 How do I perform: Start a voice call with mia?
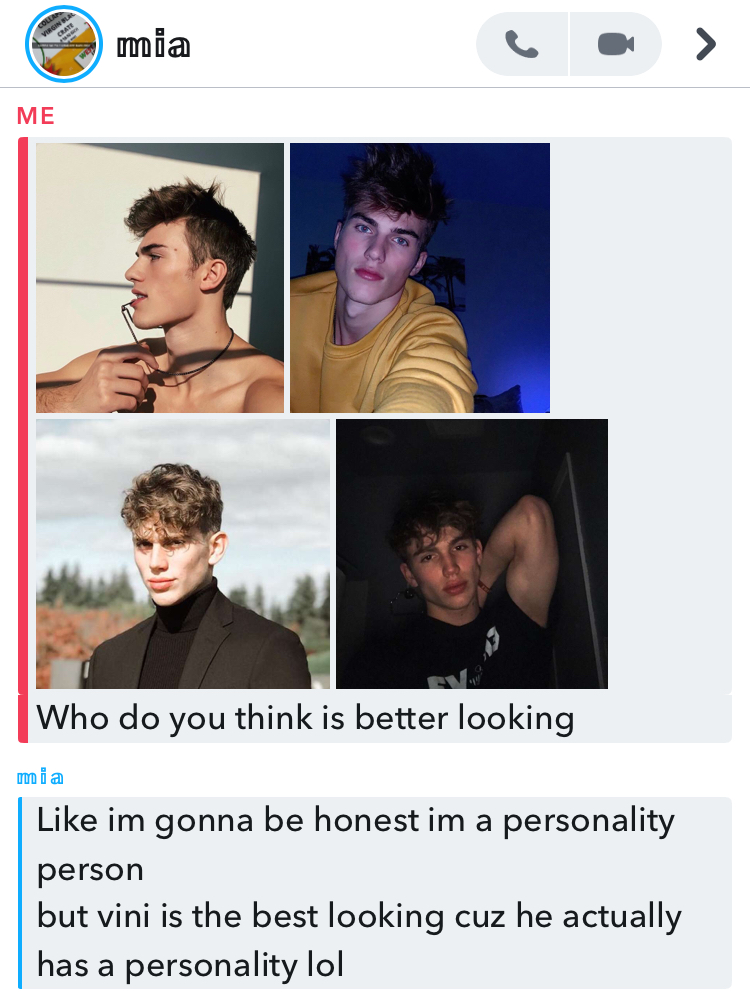[522, 44]
